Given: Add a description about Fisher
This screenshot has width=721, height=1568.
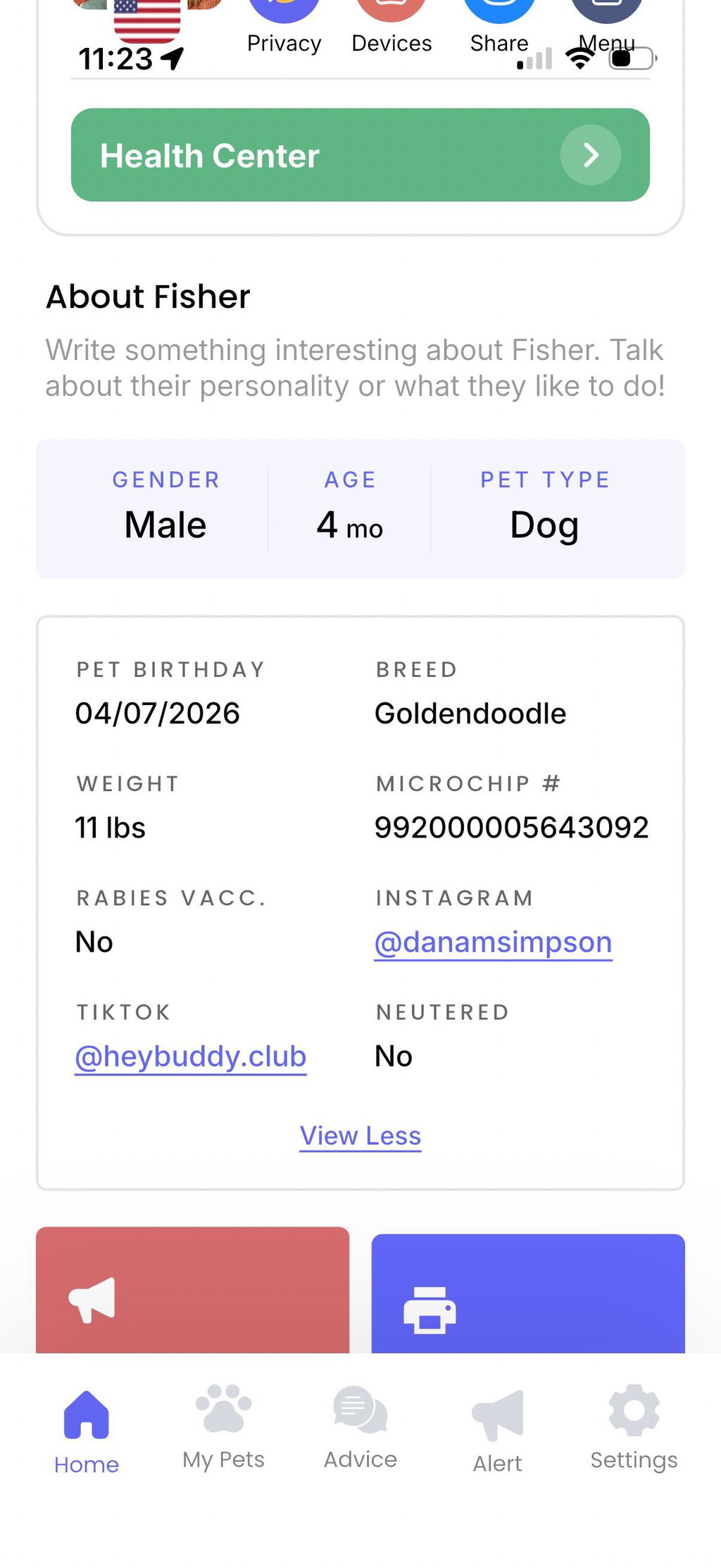Looking at the screenshot, I should pyautogui.click(x=355, y=368).
